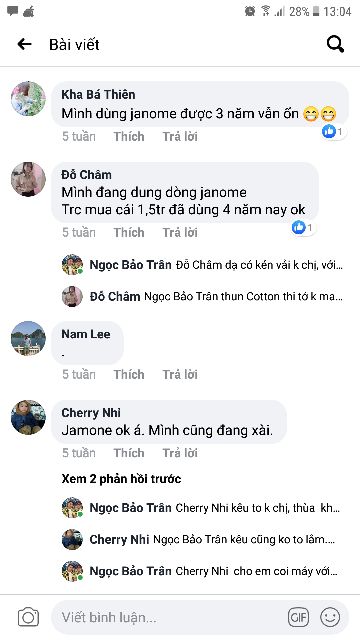Like Nam Lee's comment
Screen dimensions: 360x640
[x=129, y=374]
